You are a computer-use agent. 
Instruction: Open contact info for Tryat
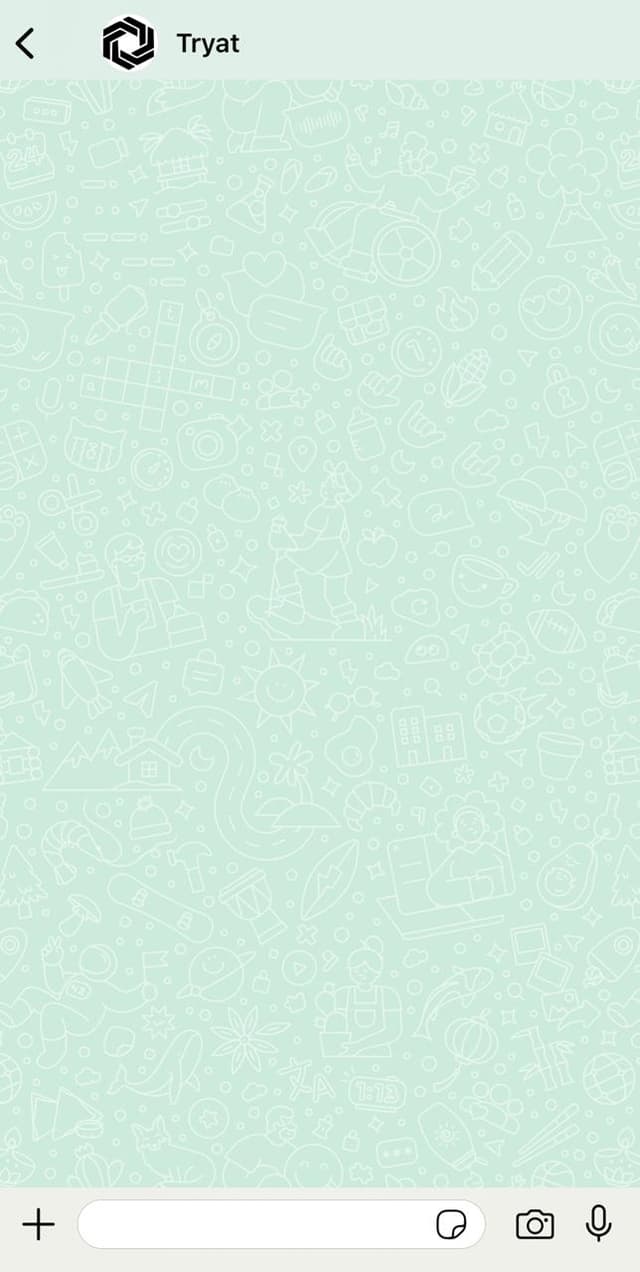click(208, 43)
